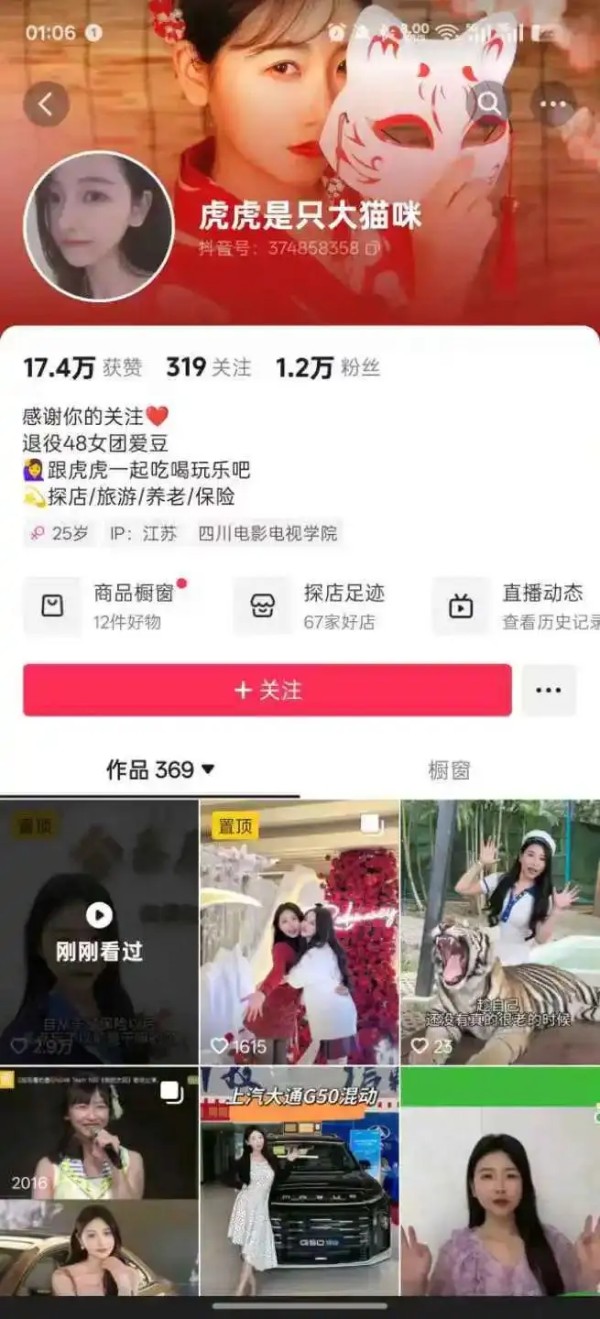The image size is (600, 1319).
Task: Go back using the top-left arrow
Action: [x=46, y=104]
